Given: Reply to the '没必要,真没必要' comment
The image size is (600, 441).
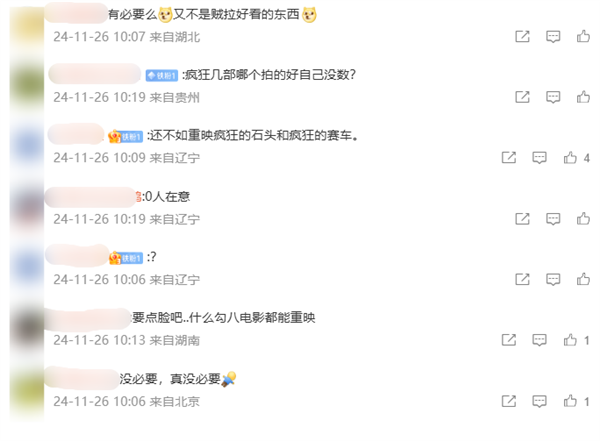Looking at the screenshot, I should [x=540, y=401].
